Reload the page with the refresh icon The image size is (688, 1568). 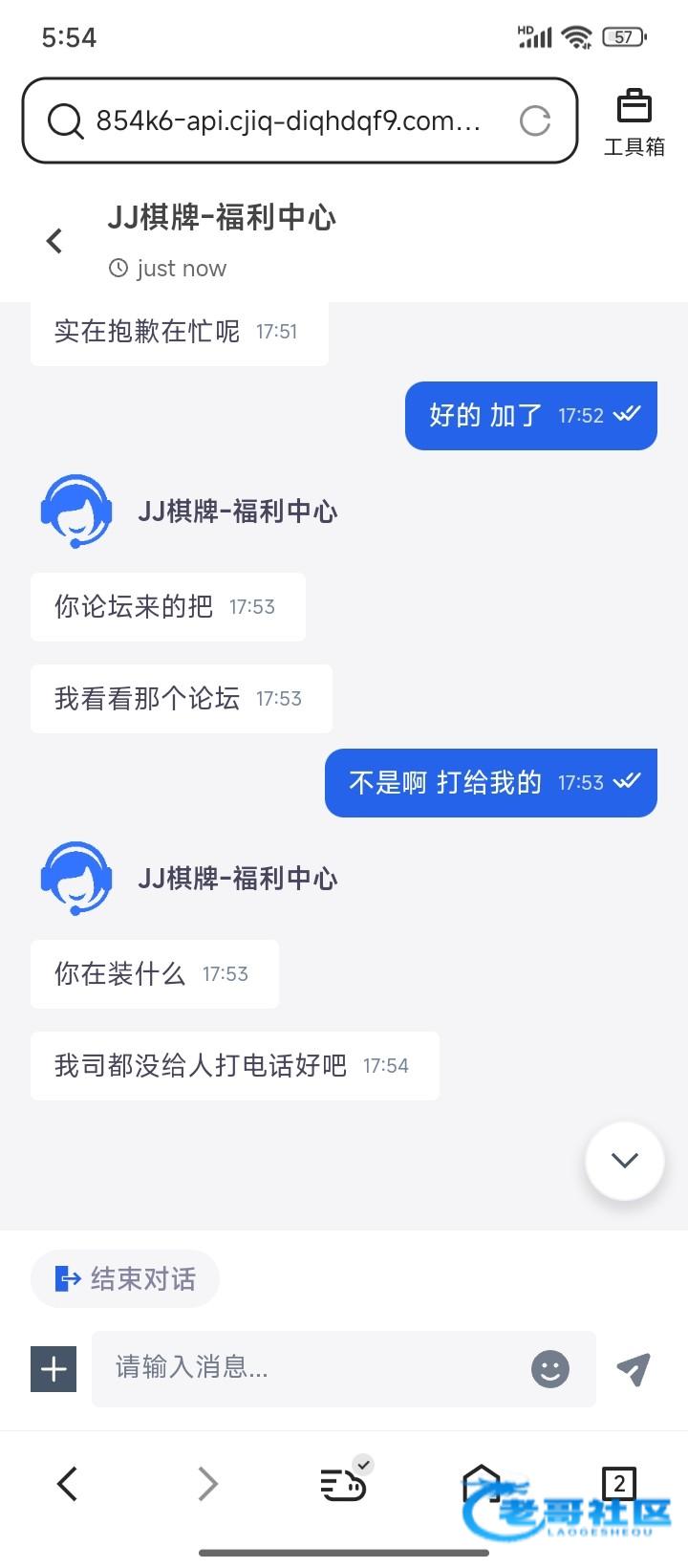(x=534, y=121)
